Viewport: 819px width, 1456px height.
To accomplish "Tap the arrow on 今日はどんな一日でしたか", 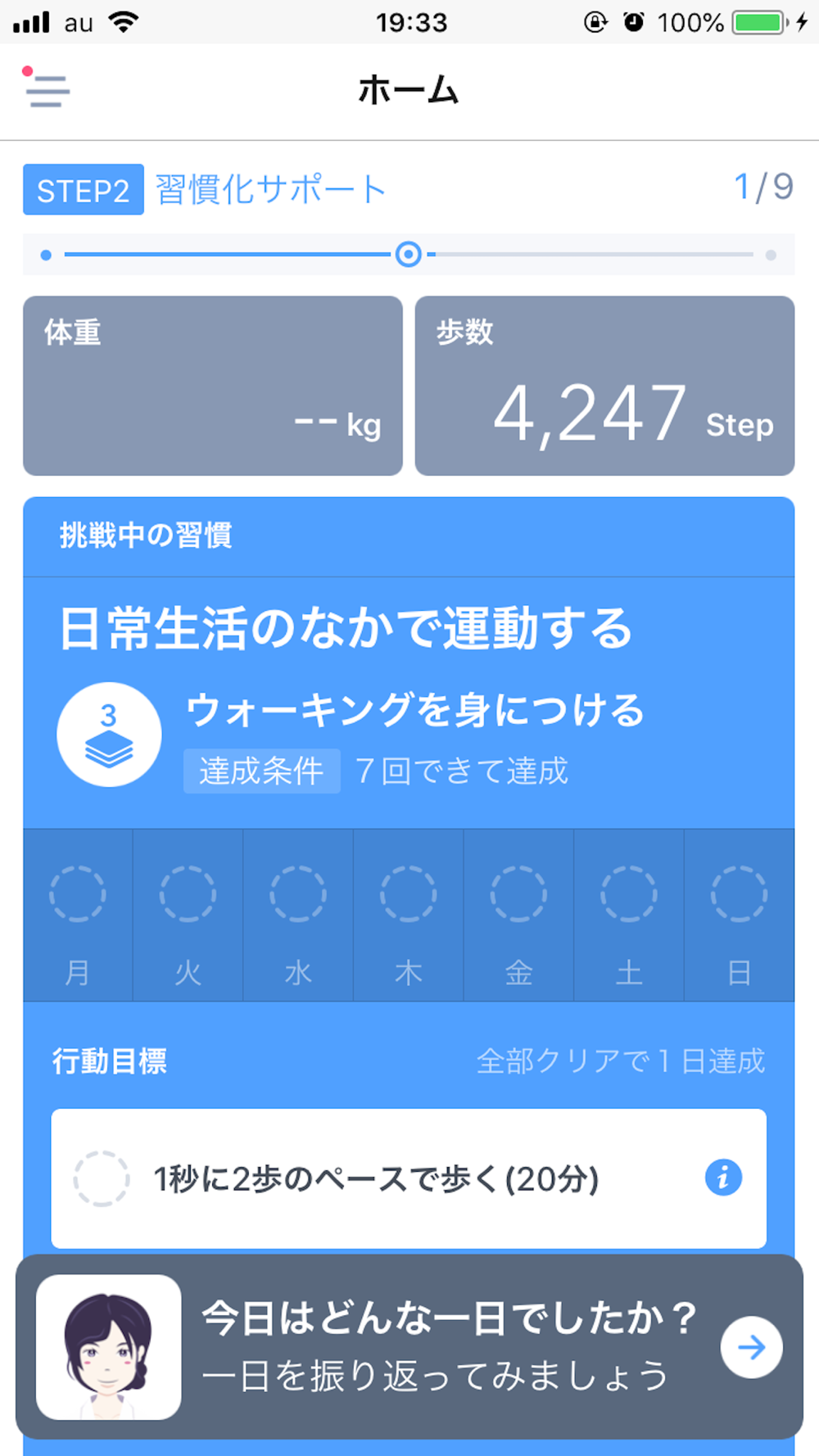I will click(x=751, y=1347).
